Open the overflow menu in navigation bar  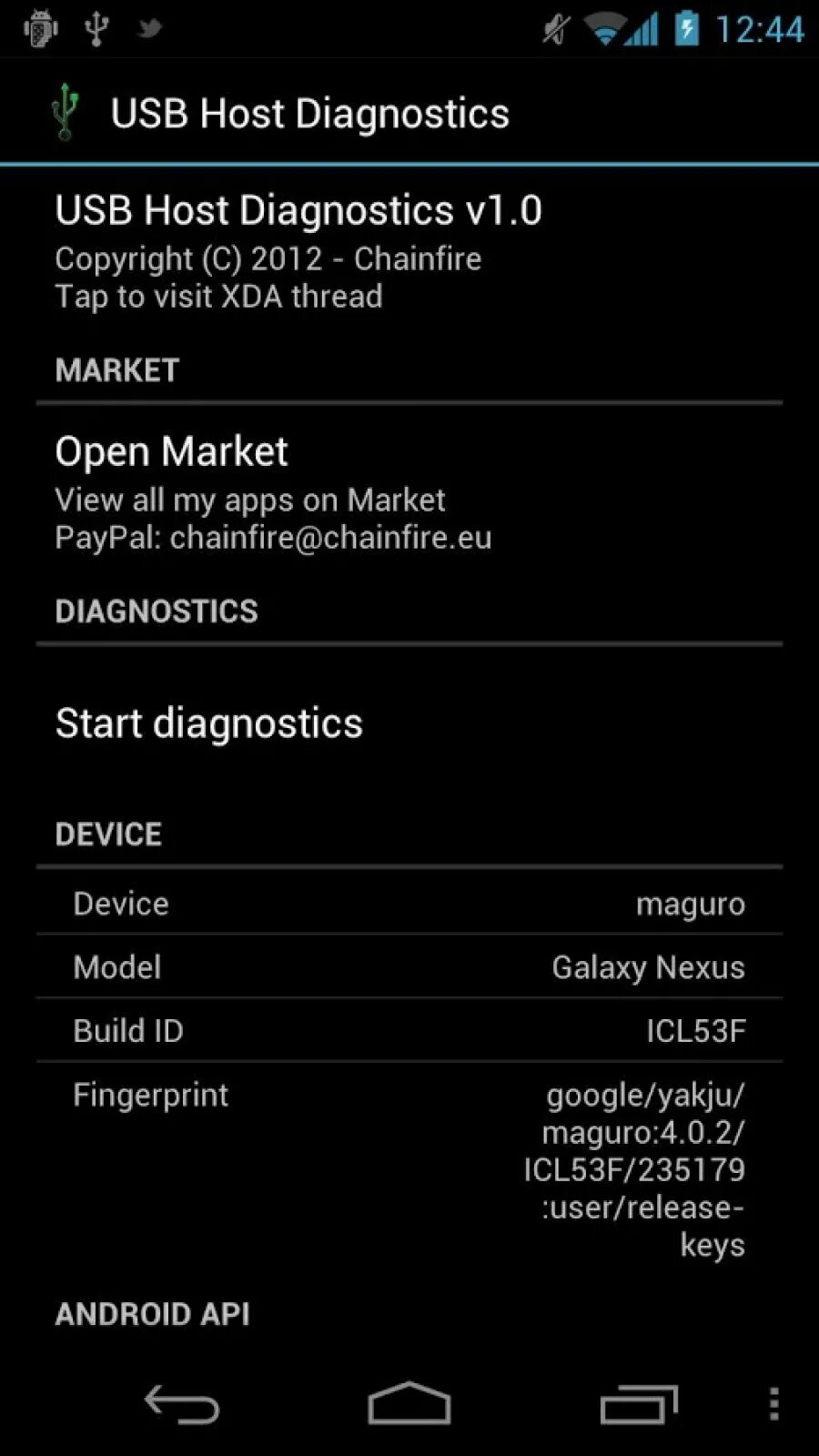pyautogui.click(x=773, y=1404)
